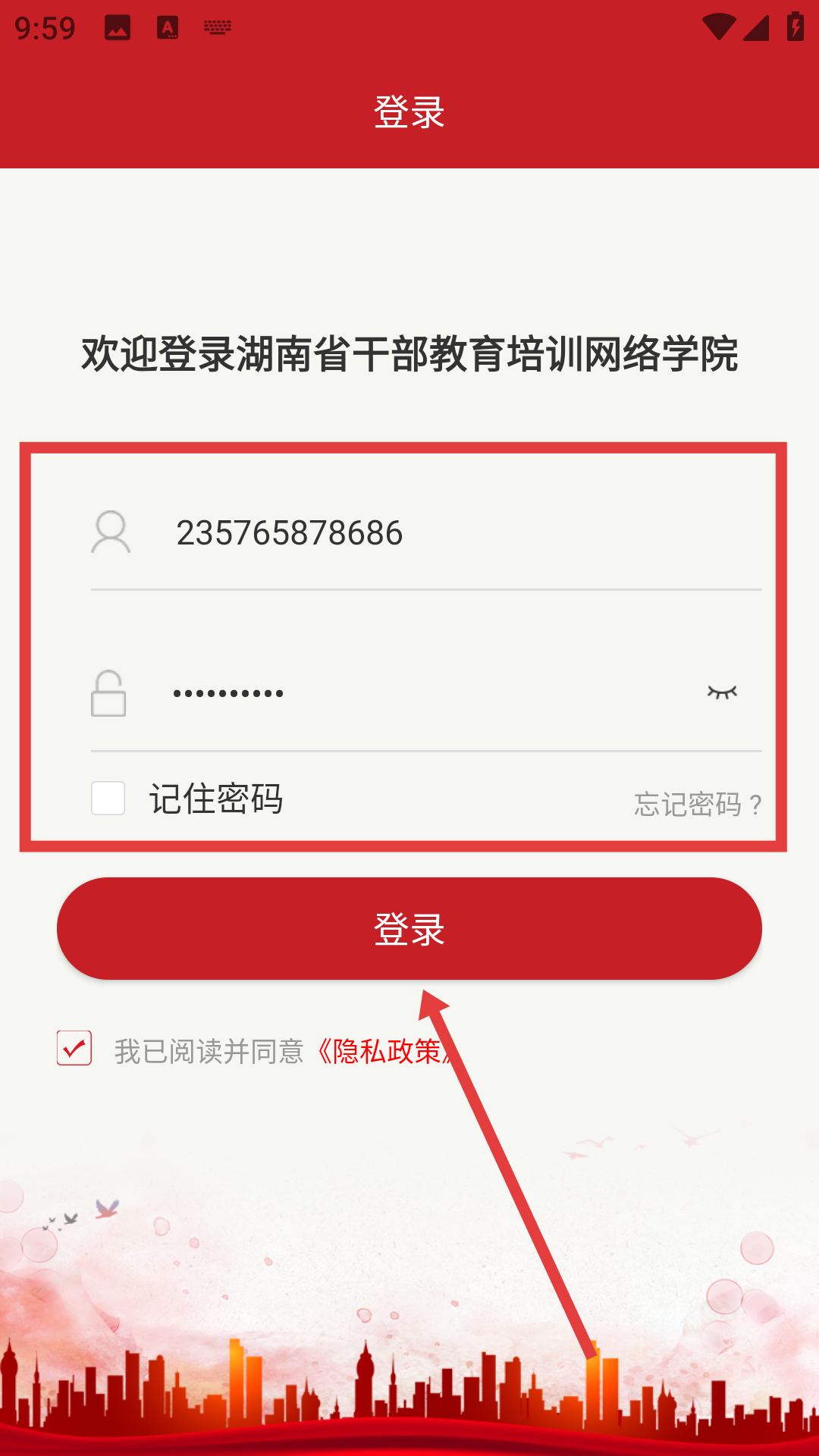The image size is (819, 1456).
Task: Open the 隐私政策 link
Action: pos(383,1052)
